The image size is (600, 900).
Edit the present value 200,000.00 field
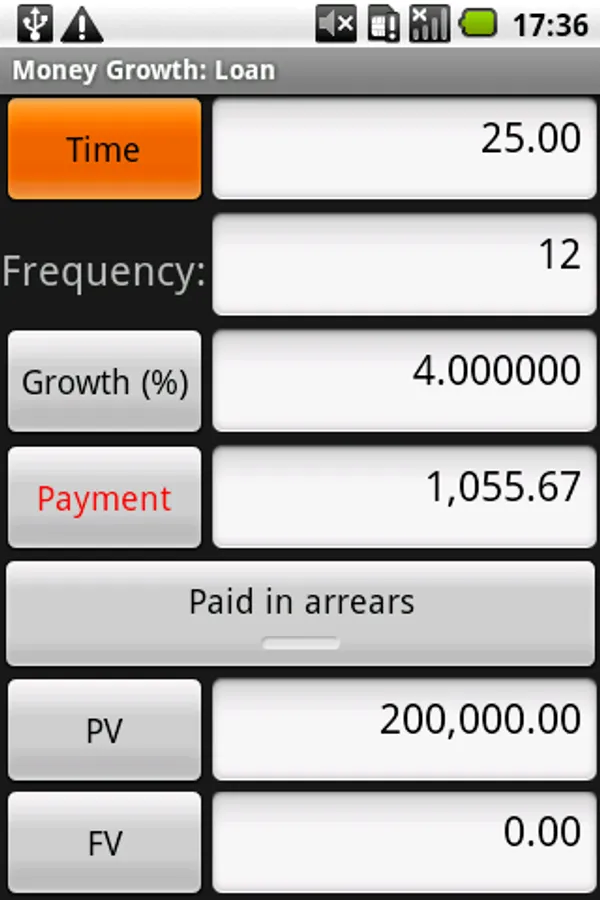point(404,729)
